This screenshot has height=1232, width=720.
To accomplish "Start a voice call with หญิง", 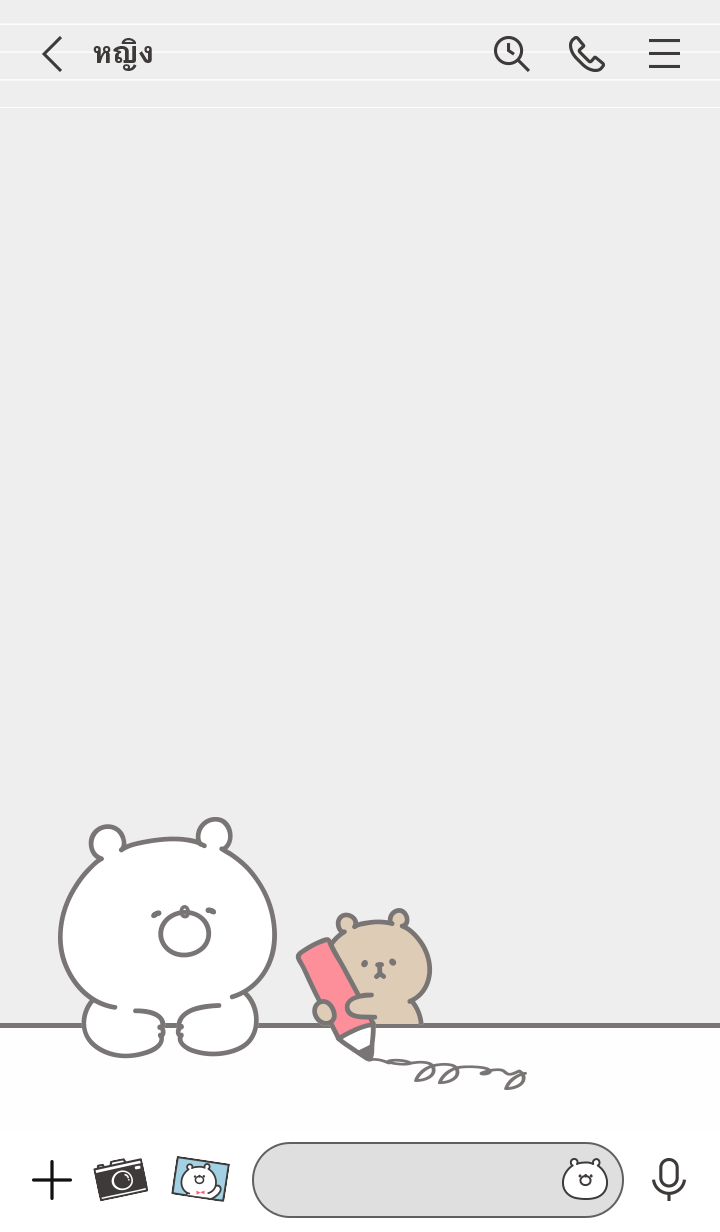I will 587,54.
